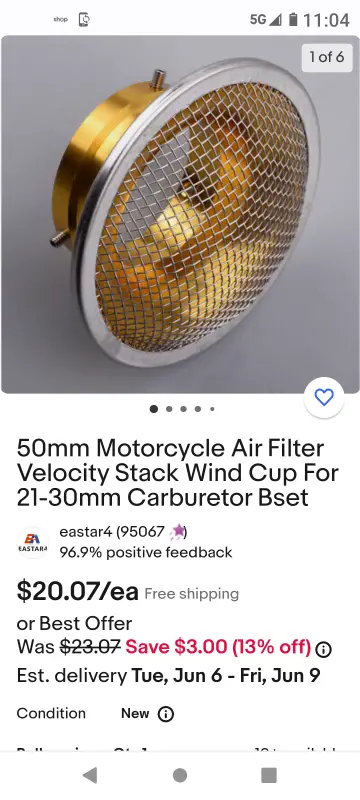Add this item to watchlist with heart icon
The image size is (360, 800).
click(x=324, y=397)
